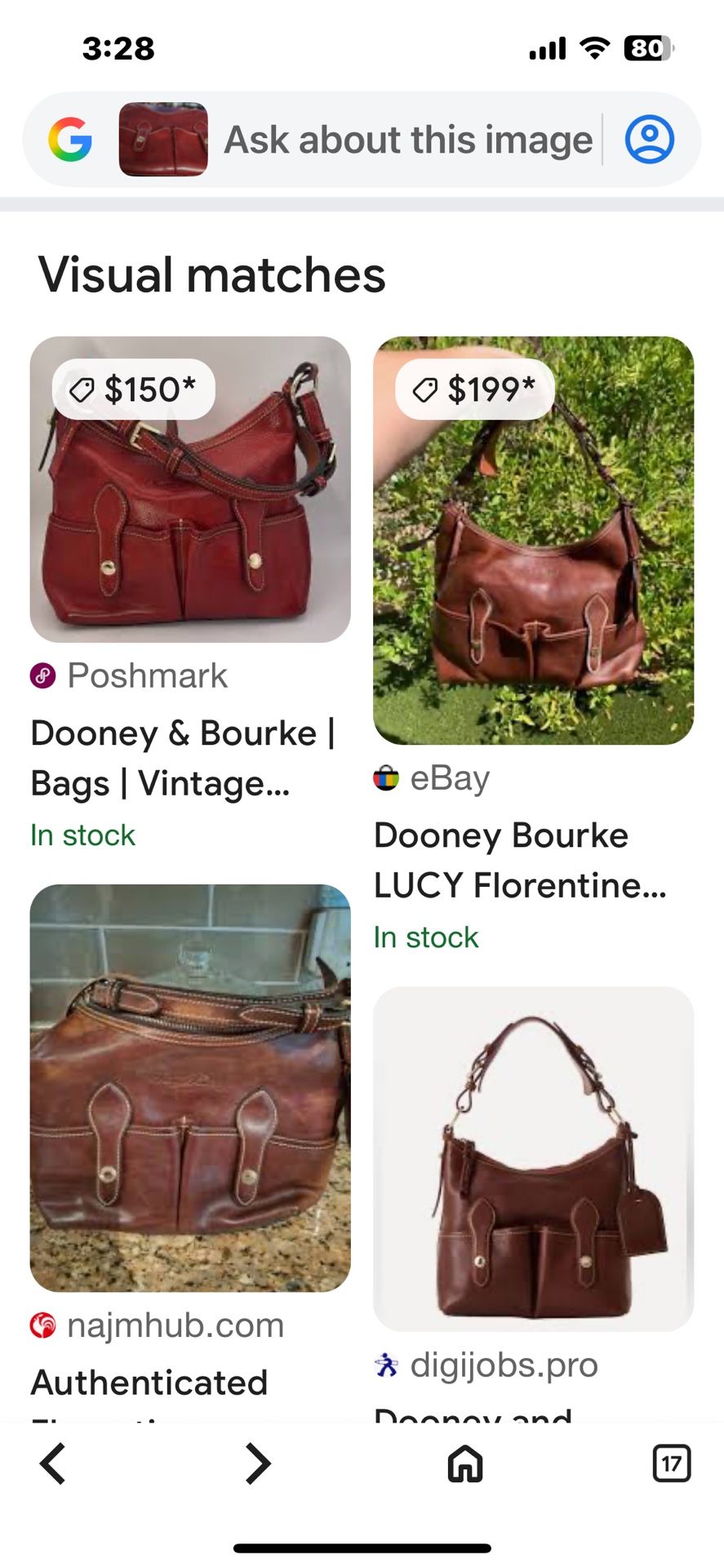The height and width of the screenshot is (1568, 724).
Task: Go back using the left arrow
Action: click(x=52, y=1463)
